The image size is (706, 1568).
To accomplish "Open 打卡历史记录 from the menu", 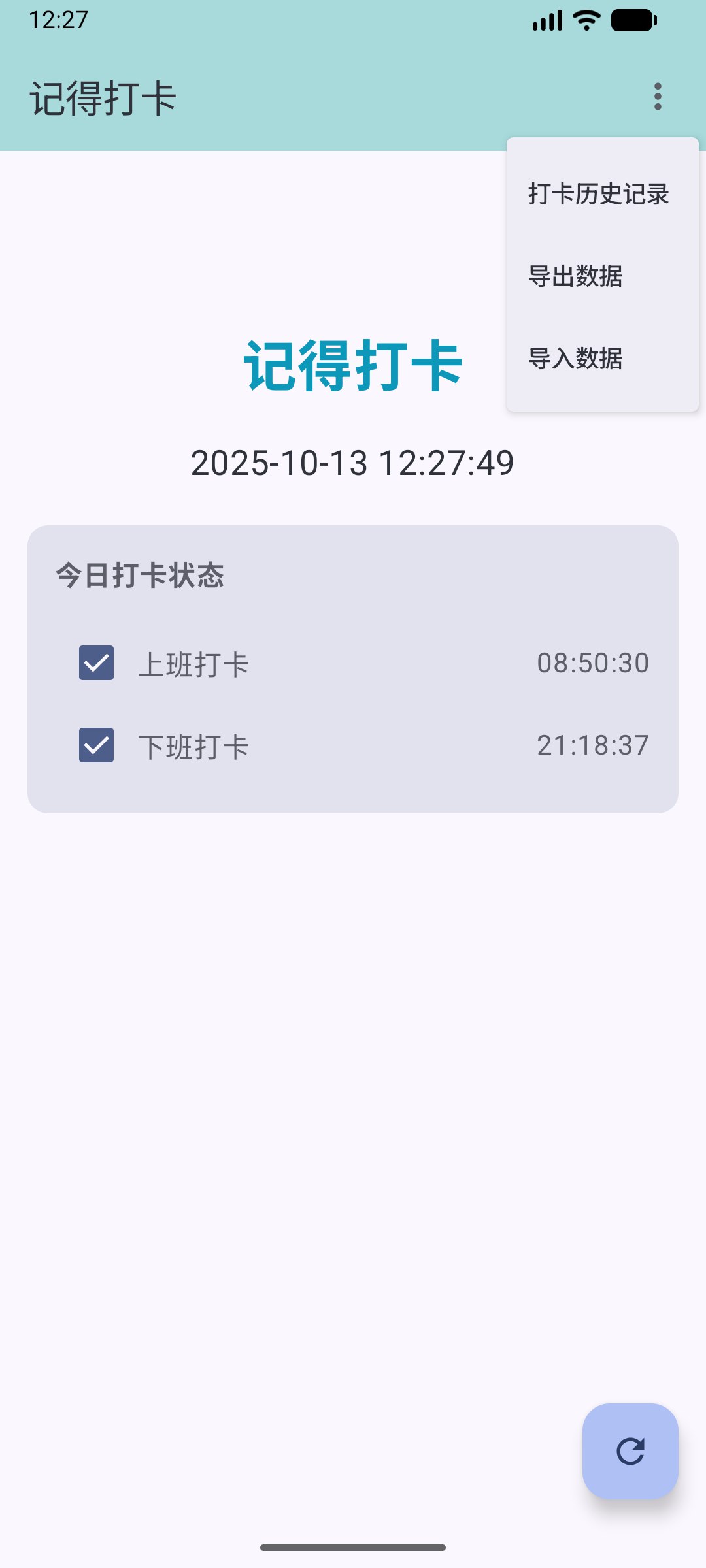I will tap(598, 194).
